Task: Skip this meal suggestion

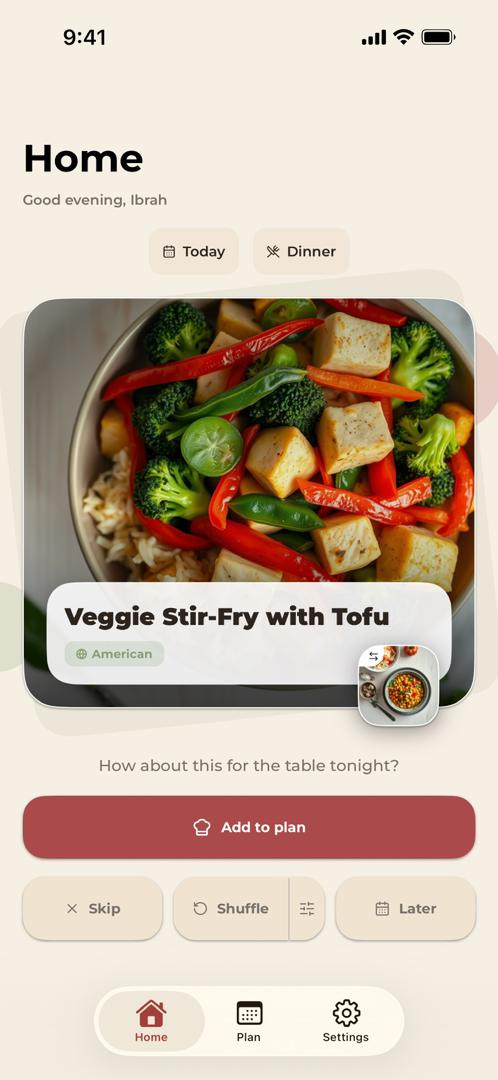Action: point(93,908)
